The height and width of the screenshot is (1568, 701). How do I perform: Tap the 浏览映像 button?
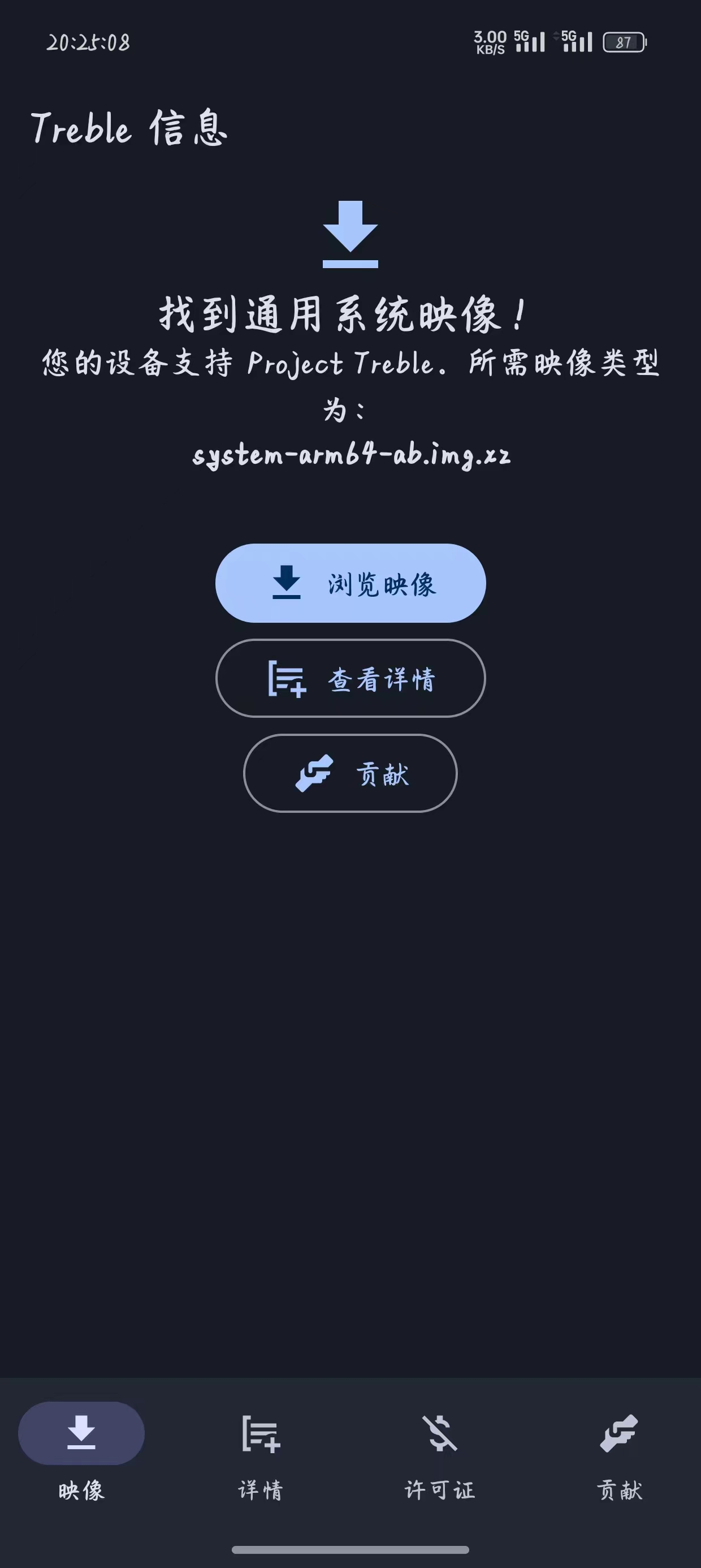pos(350,583)
